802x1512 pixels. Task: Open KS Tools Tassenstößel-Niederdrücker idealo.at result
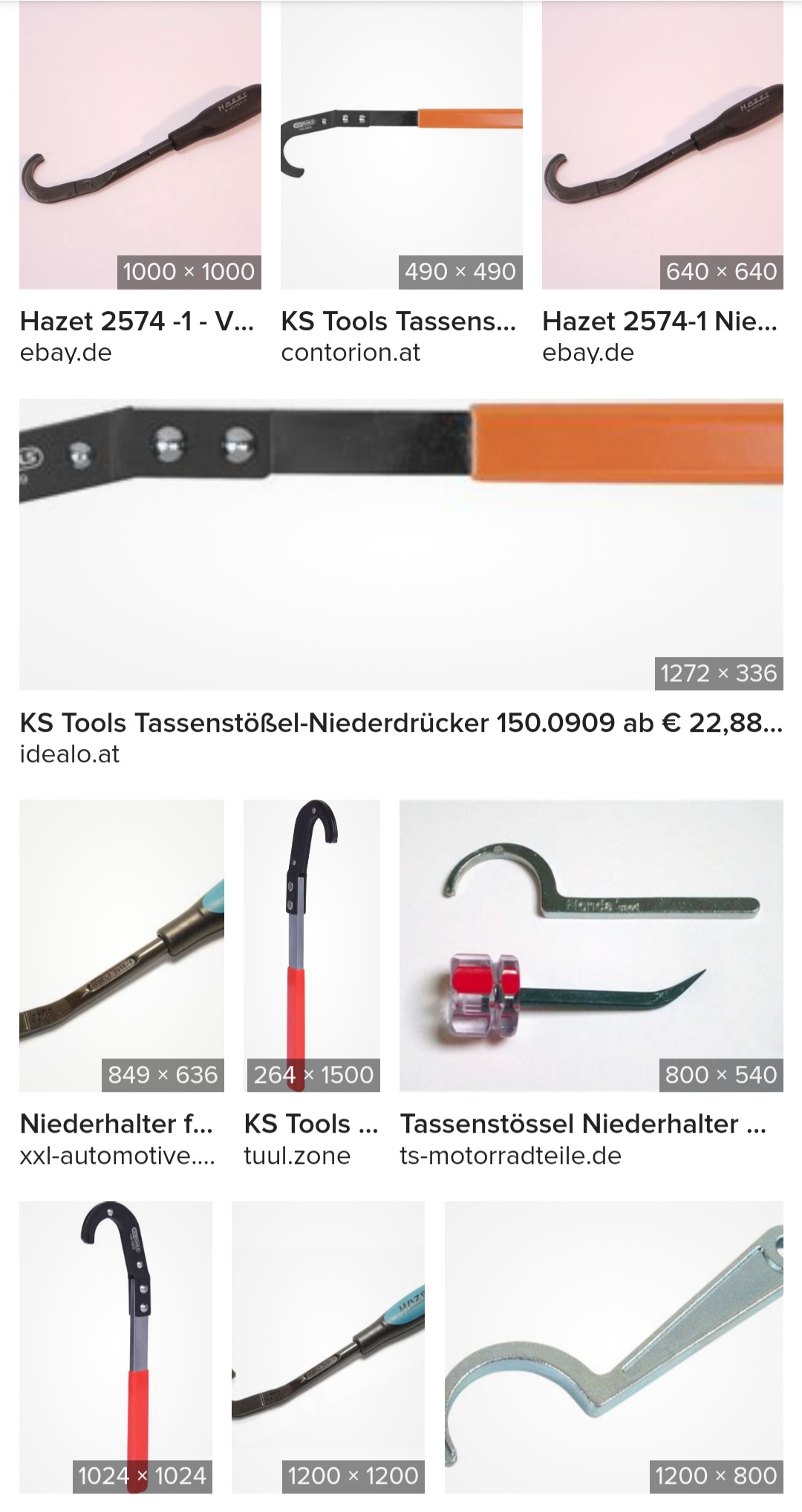click(401, 545)
